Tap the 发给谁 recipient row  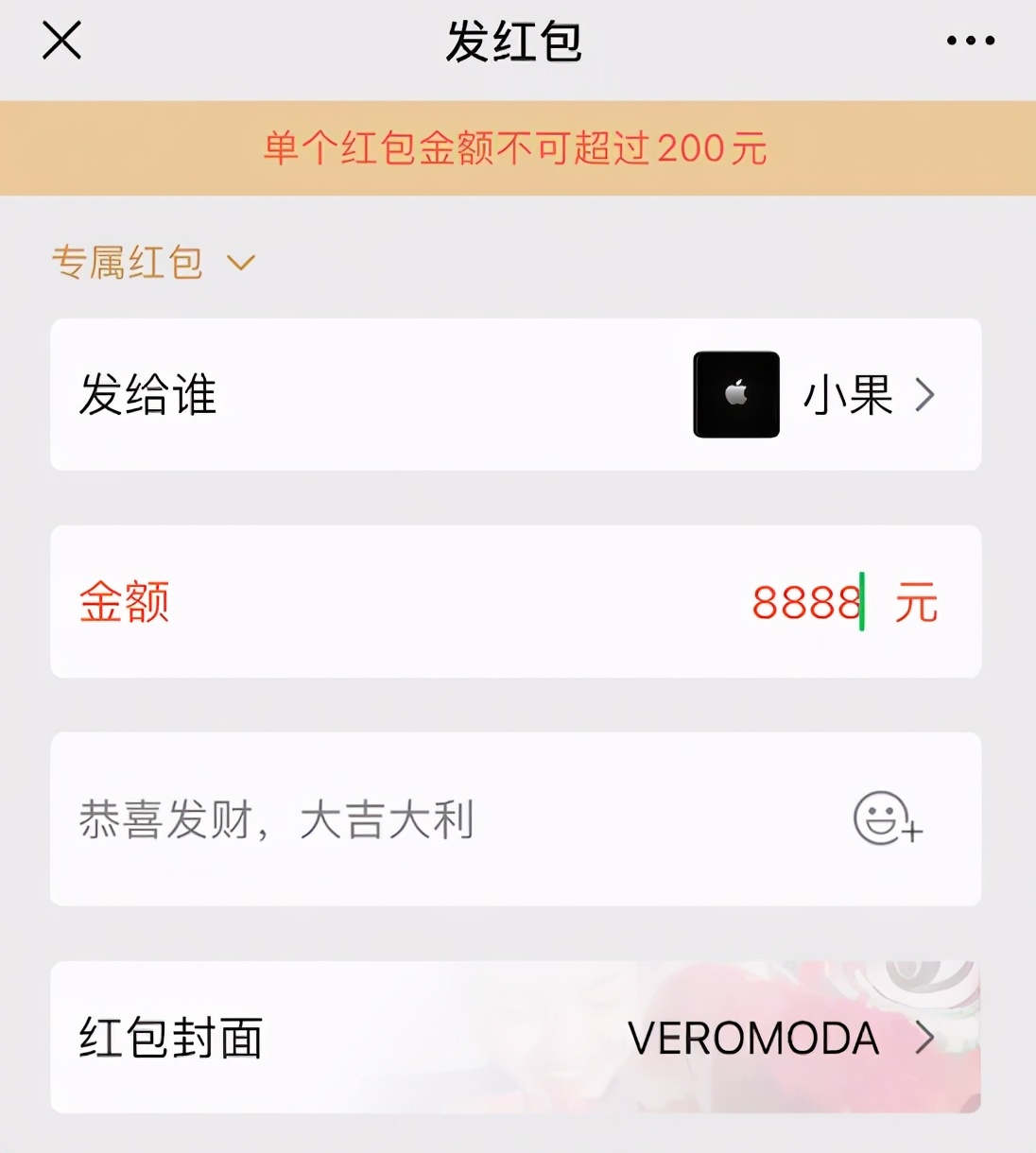click(x=147, y=395)
